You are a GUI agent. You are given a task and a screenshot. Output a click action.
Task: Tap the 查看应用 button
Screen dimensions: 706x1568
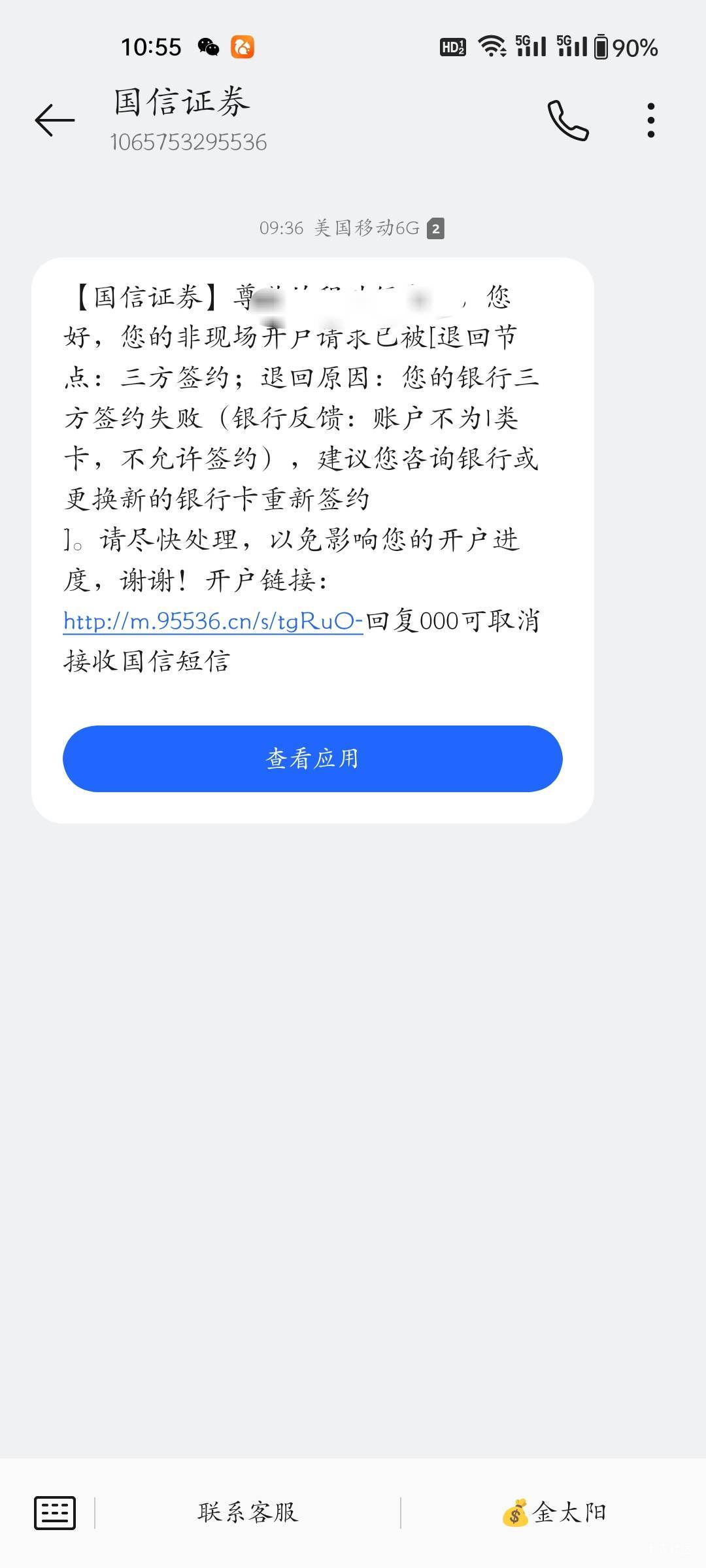tap(312, 758)
